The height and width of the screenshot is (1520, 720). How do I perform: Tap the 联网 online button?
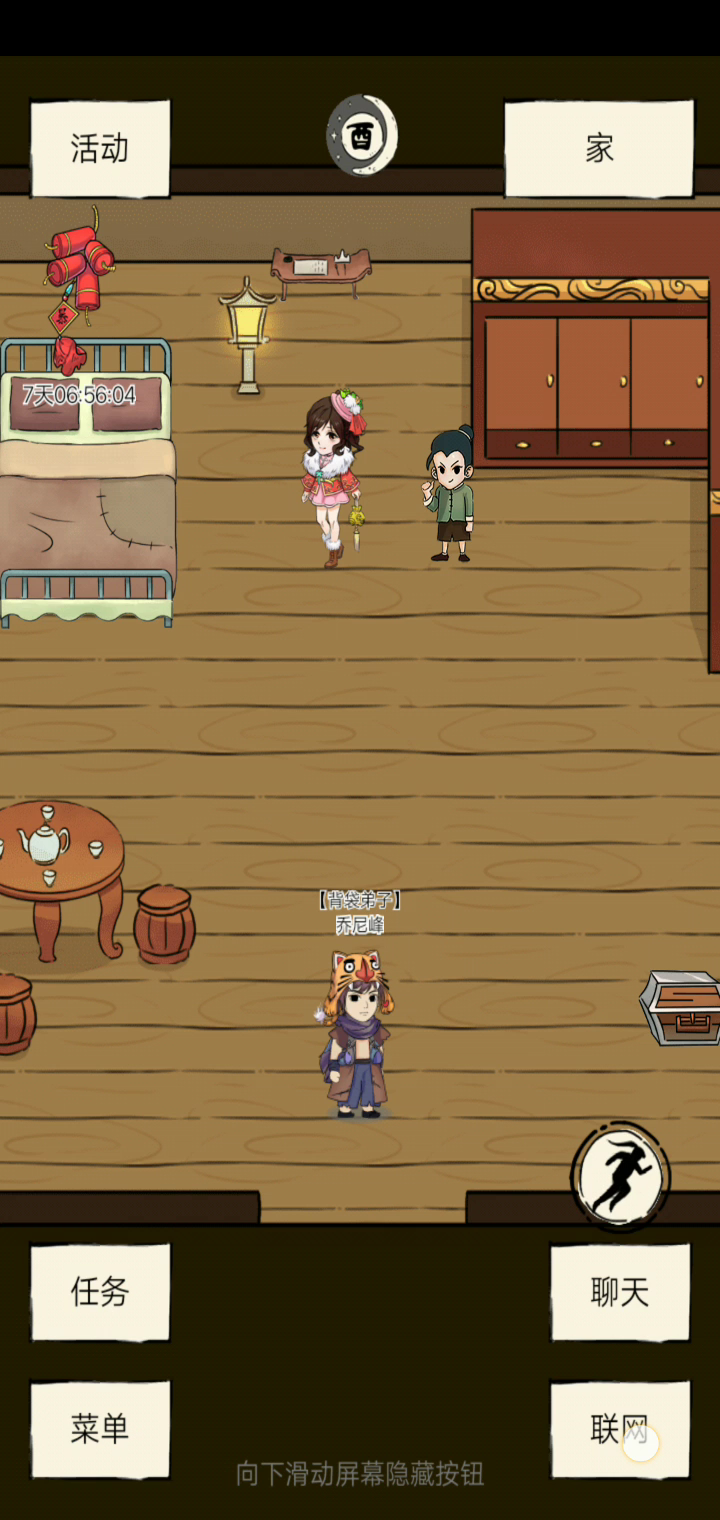coord(620,1428)
